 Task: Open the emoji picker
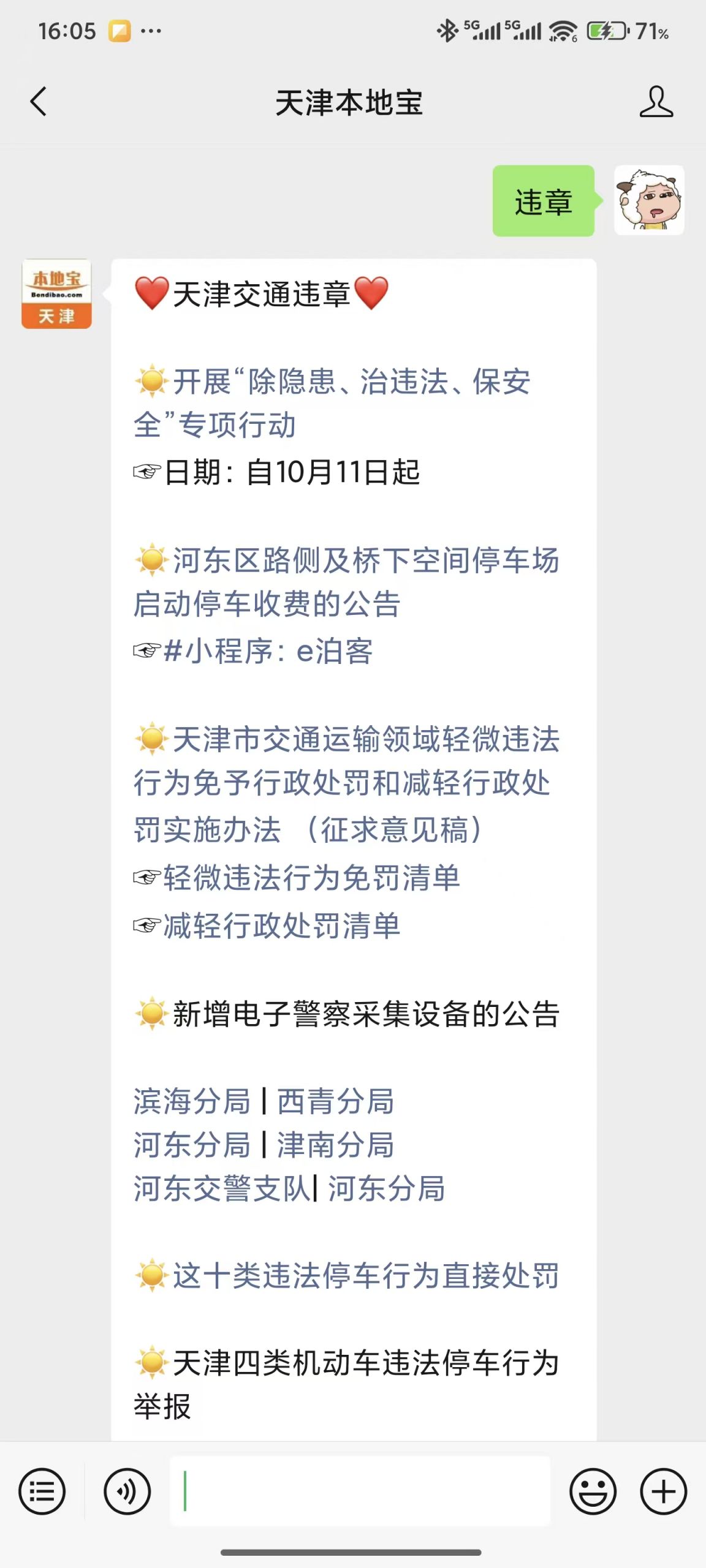tap(593, 1491)
